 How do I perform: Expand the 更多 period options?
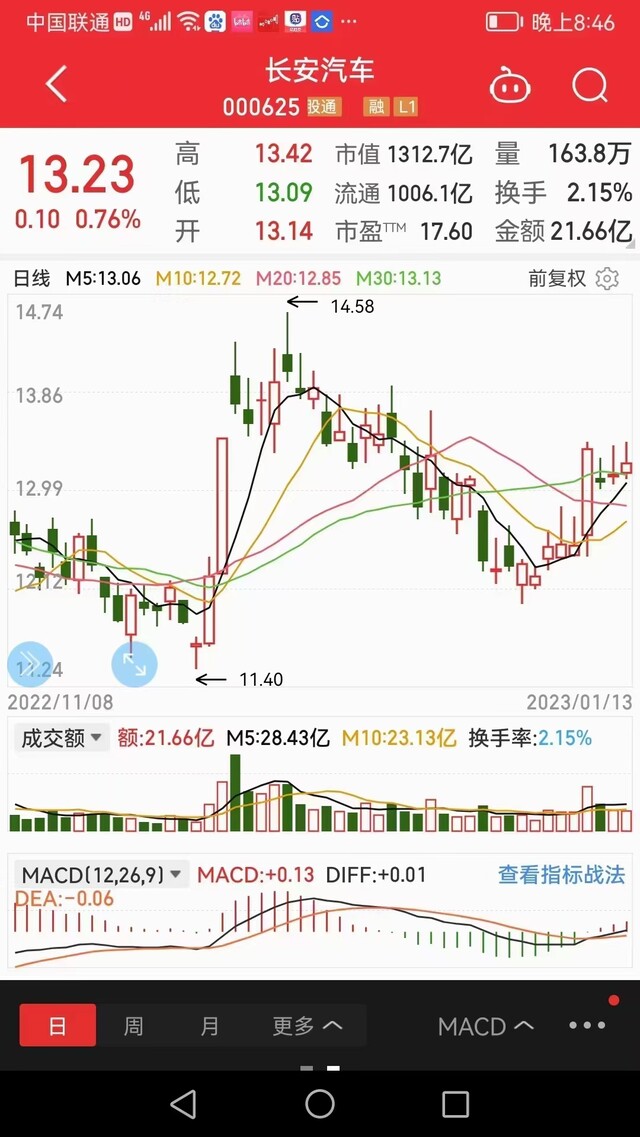click(x=307, y=1026)
